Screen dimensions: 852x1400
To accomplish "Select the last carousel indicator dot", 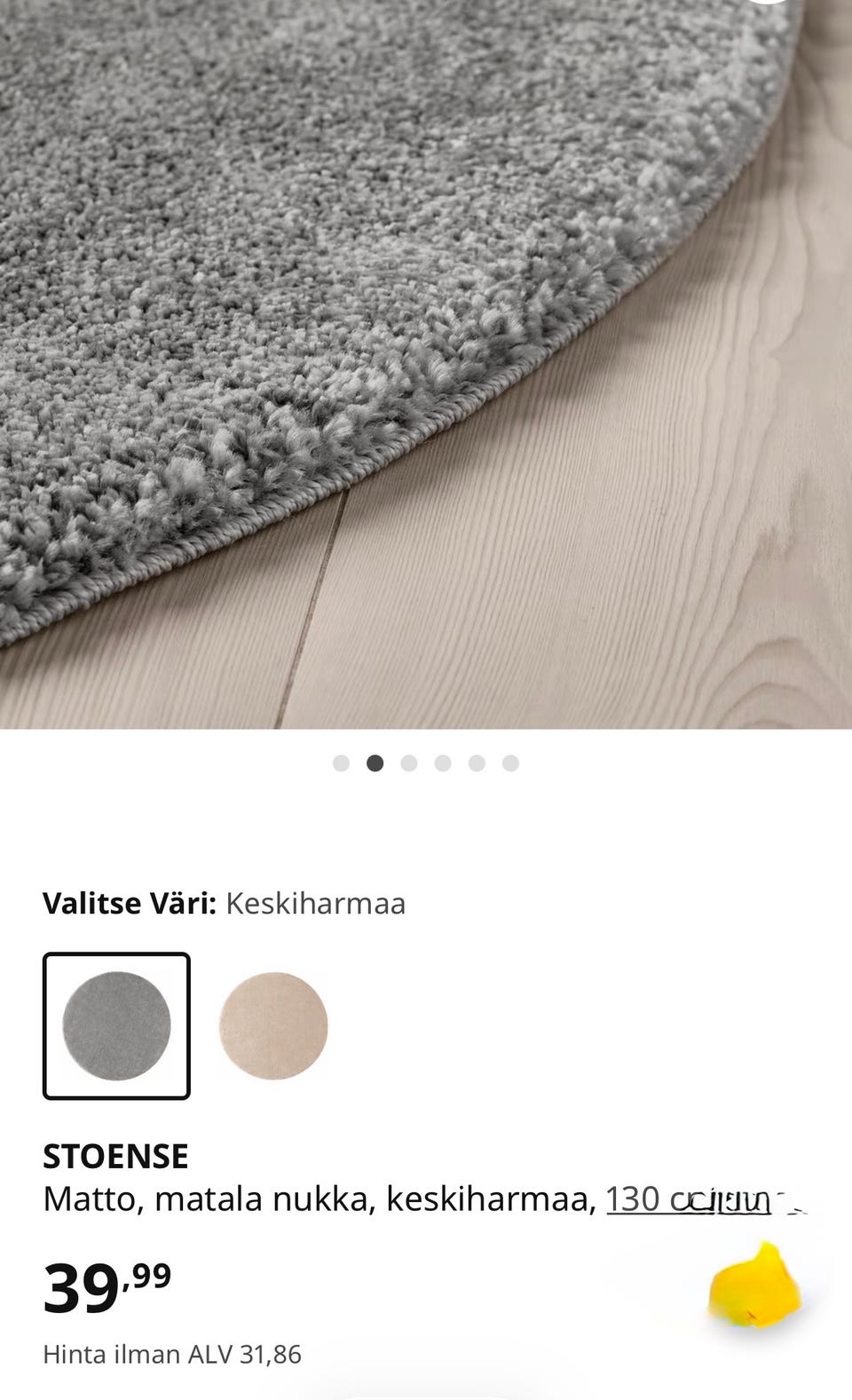I will [510, 762].
